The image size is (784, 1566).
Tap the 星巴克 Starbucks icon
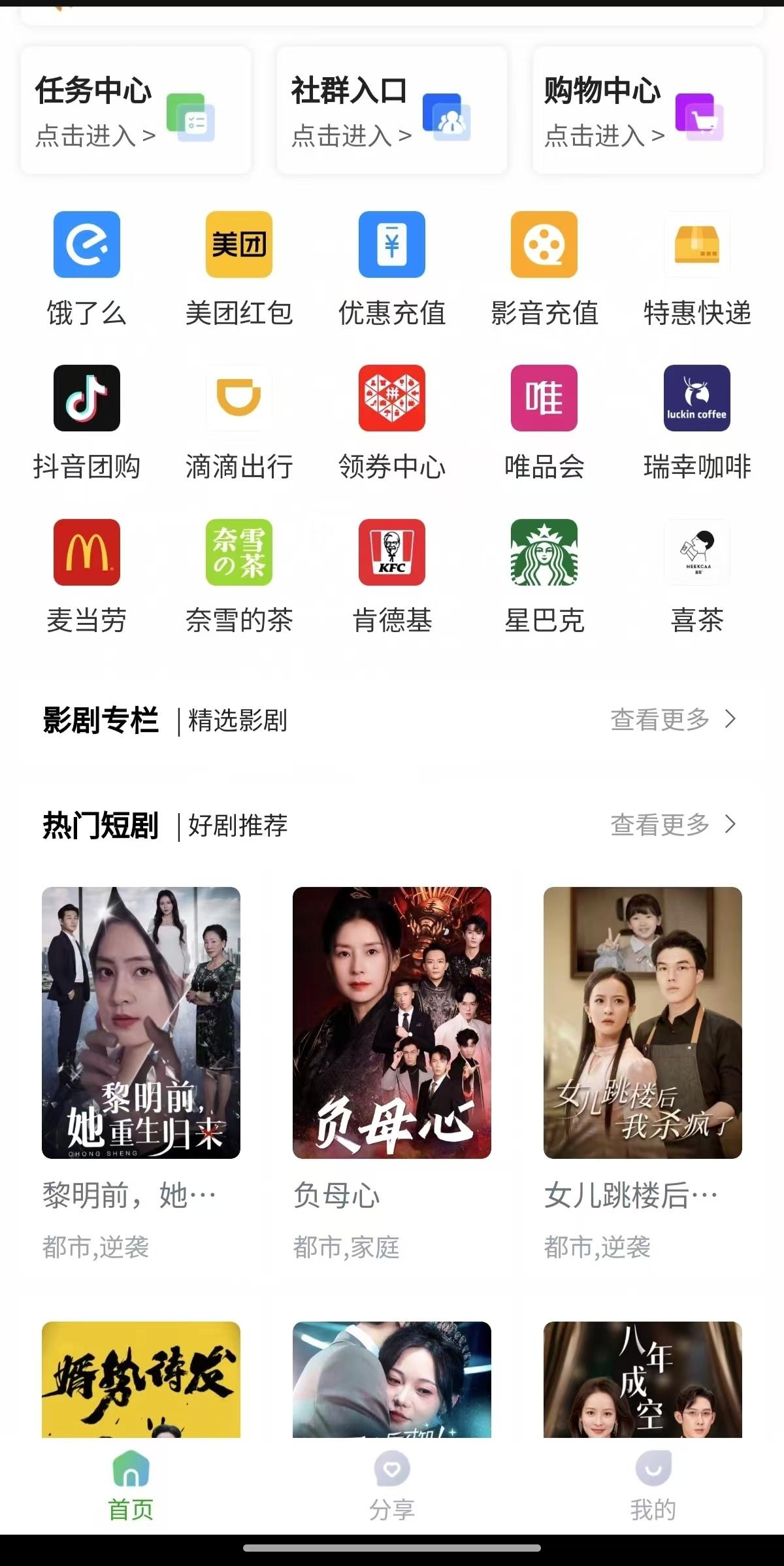pyautogui.click(x=544, y=552)
